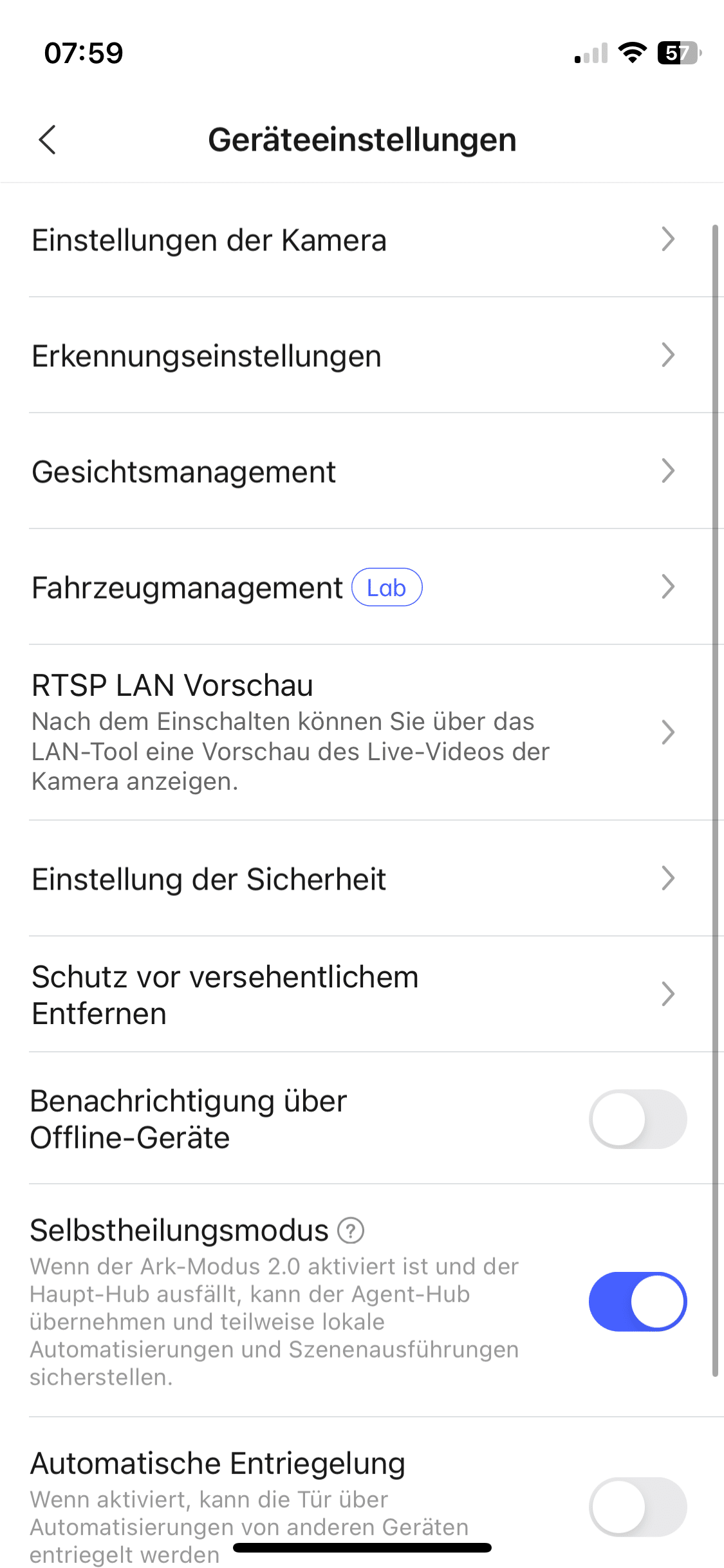Disable the Selbstheilungsmodus switch
The image size is (724, 1568).
pyautogui.click(x=637, y=1302)
